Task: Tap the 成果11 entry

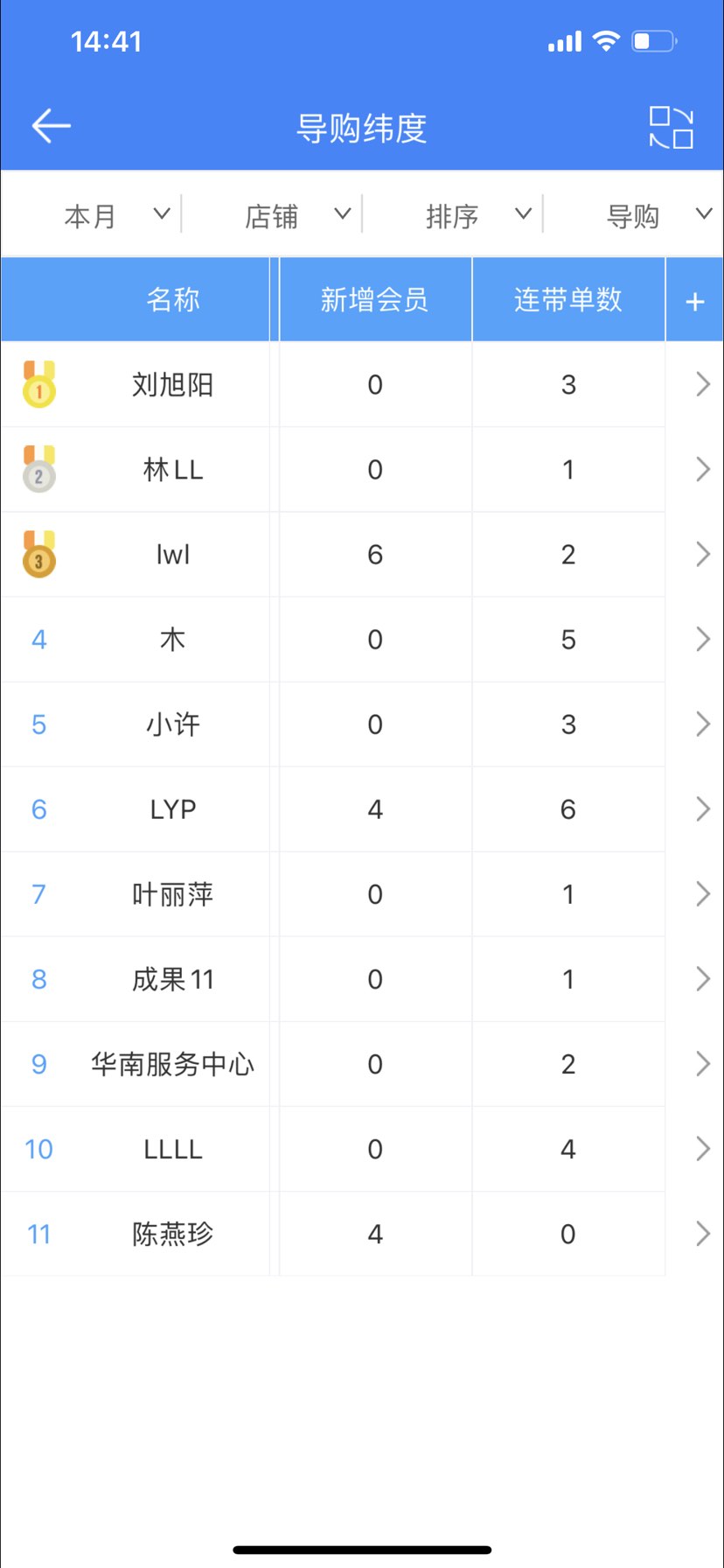Action: 702,979
